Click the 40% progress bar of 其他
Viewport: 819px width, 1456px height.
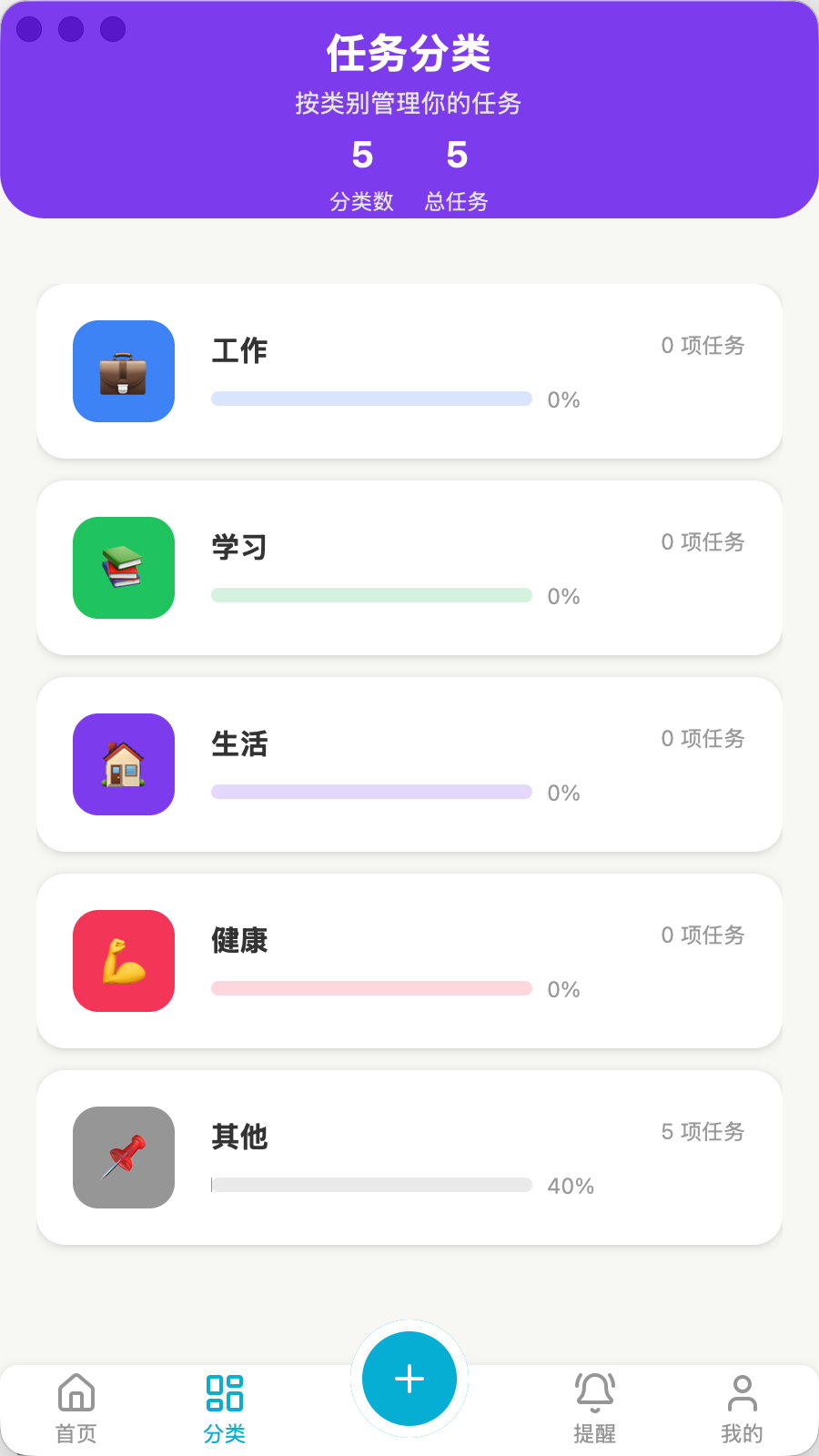(371, 1185)
